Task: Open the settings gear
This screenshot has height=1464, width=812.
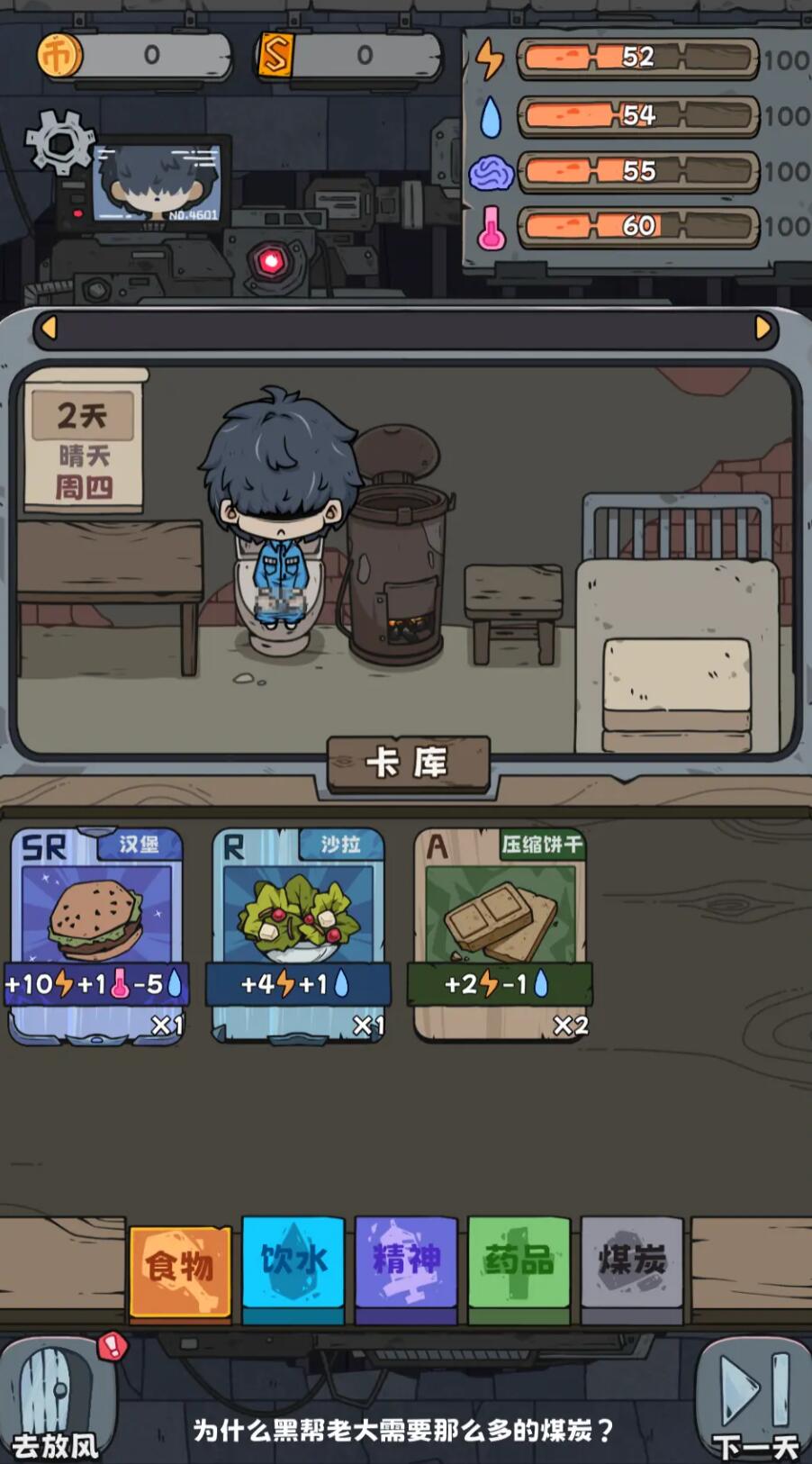Action: coord(59,142)
